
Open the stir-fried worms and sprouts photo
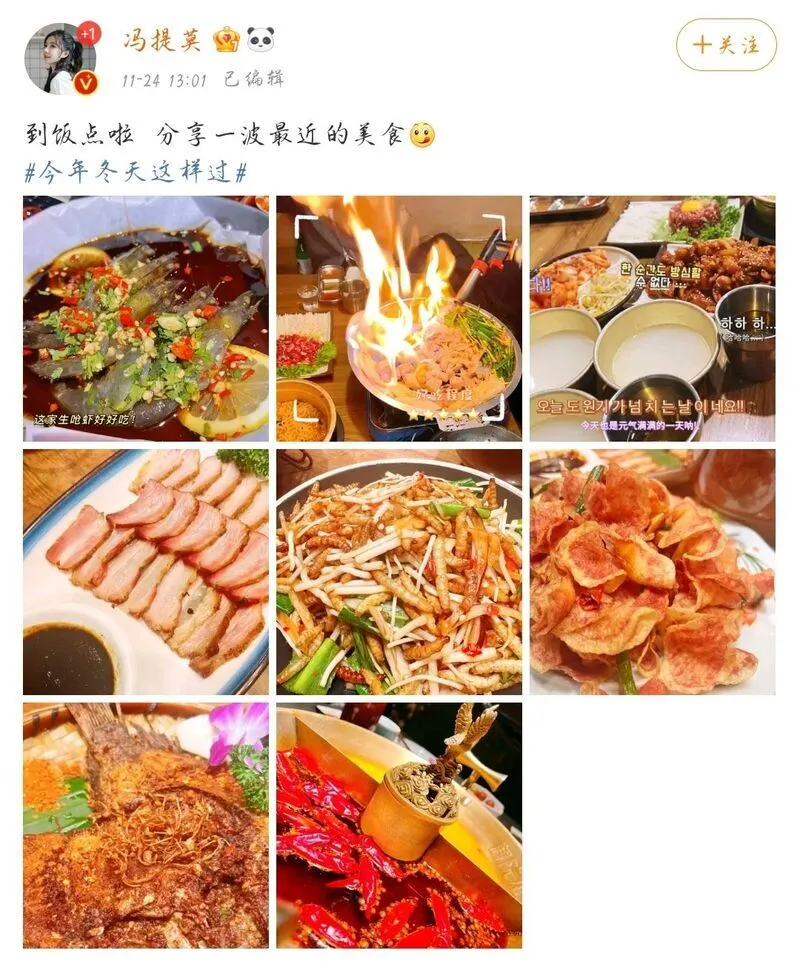[399, 572]
